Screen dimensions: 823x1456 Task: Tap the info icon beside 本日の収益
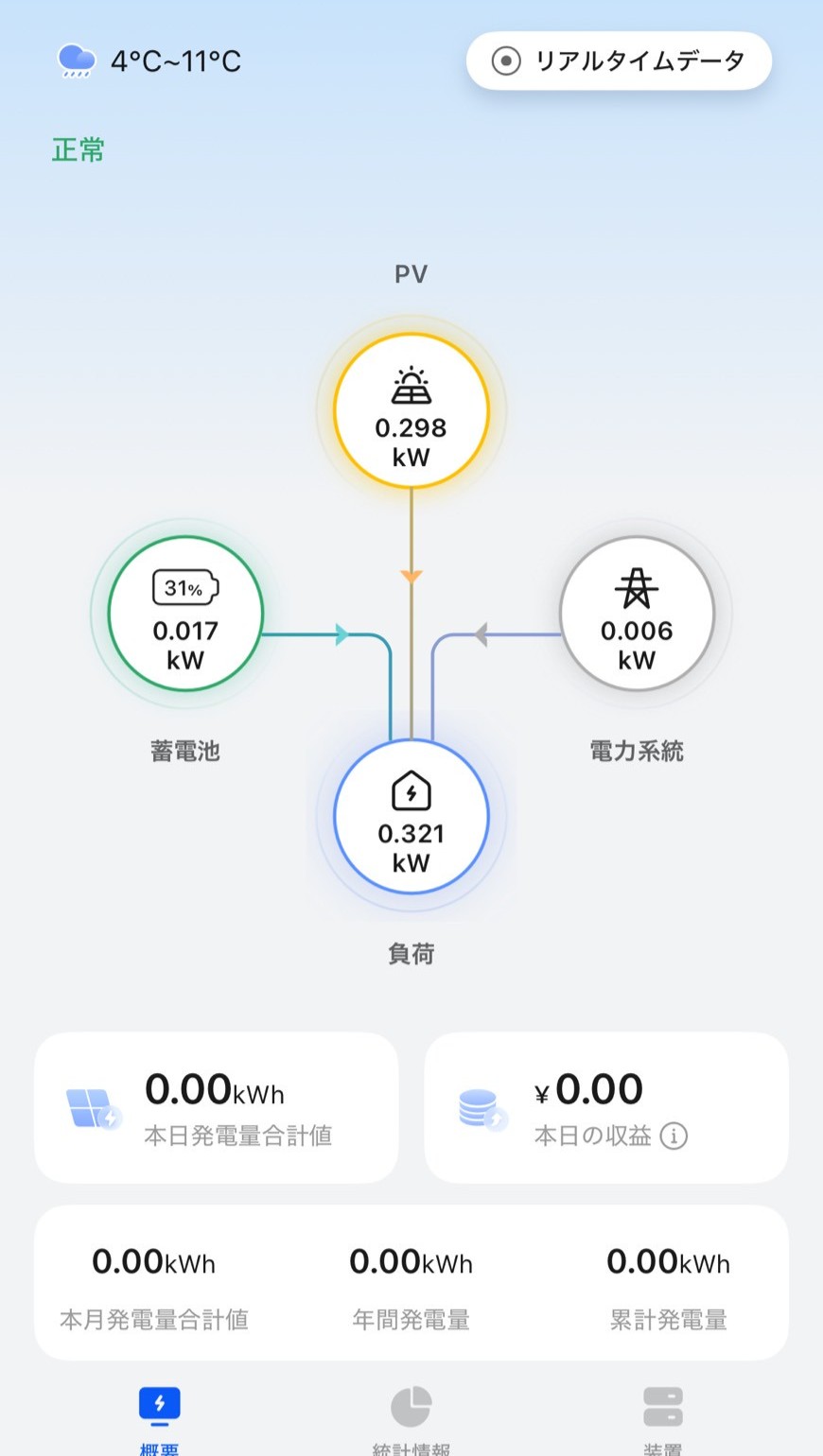(674, 1135)
